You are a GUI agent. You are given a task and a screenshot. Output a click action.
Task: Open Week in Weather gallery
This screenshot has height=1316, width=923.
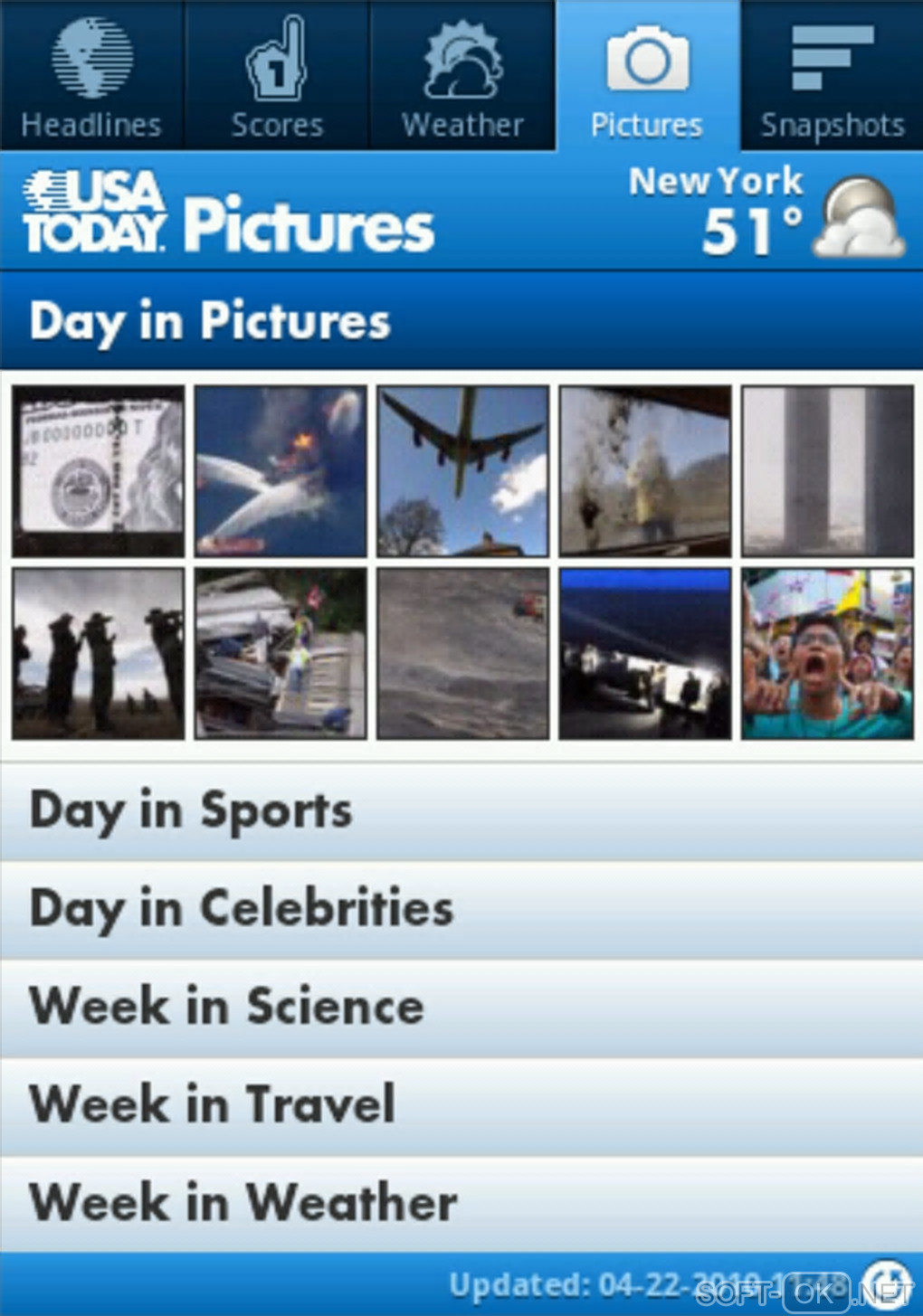pos(461,1203)
